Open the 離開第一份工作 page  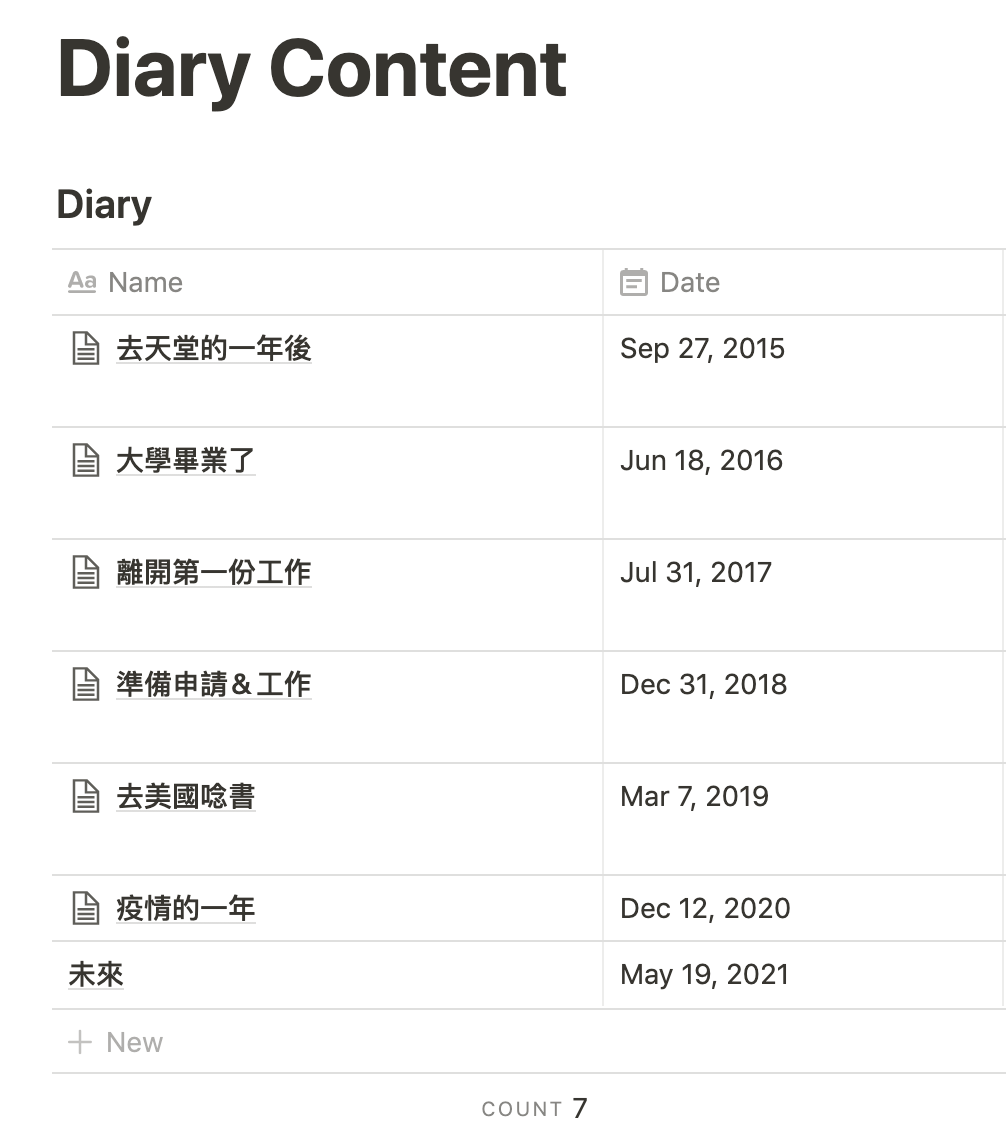pyautogui.click(x=213, y=573)
